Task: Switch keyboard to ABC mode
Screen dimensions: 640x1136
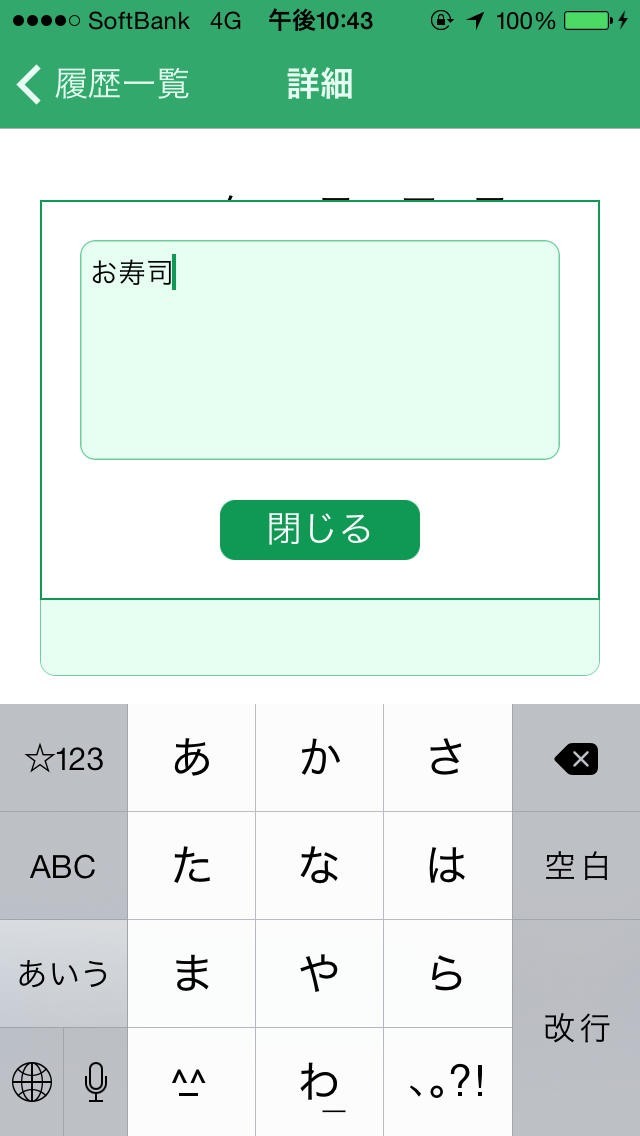Action: pos(64,866)
